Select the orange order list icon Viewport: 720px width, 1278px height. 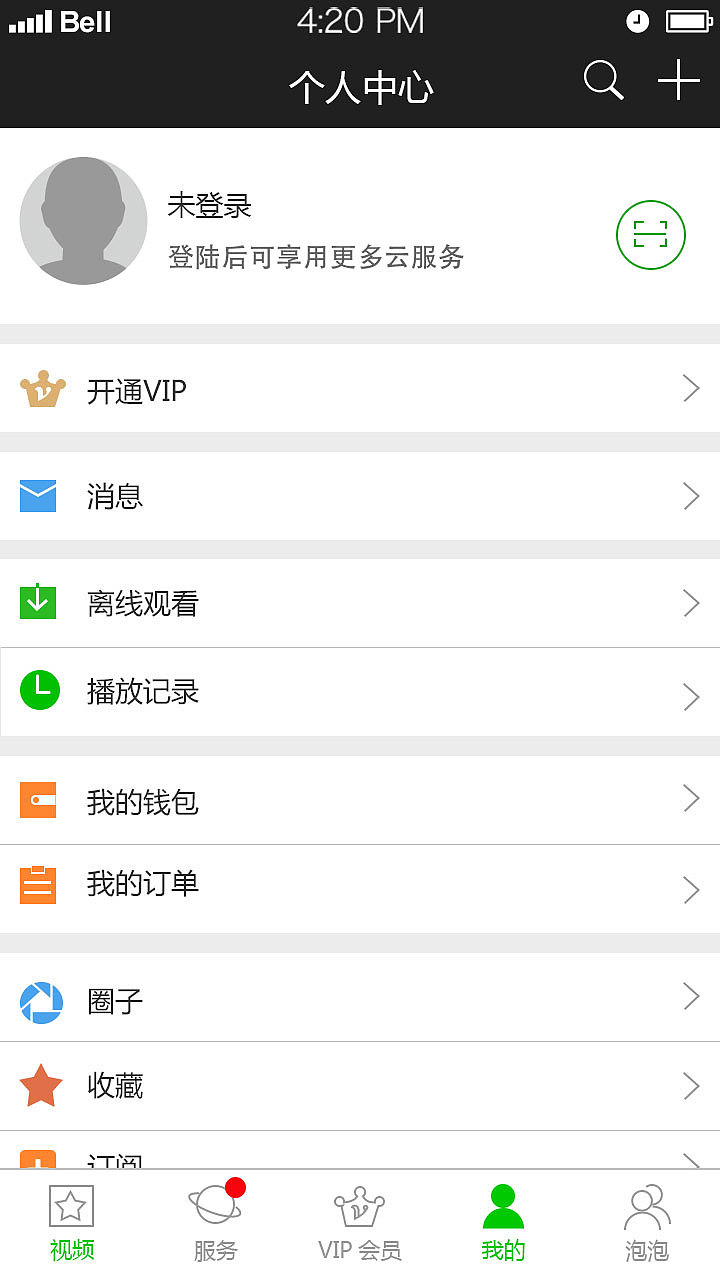coord(38,883)
